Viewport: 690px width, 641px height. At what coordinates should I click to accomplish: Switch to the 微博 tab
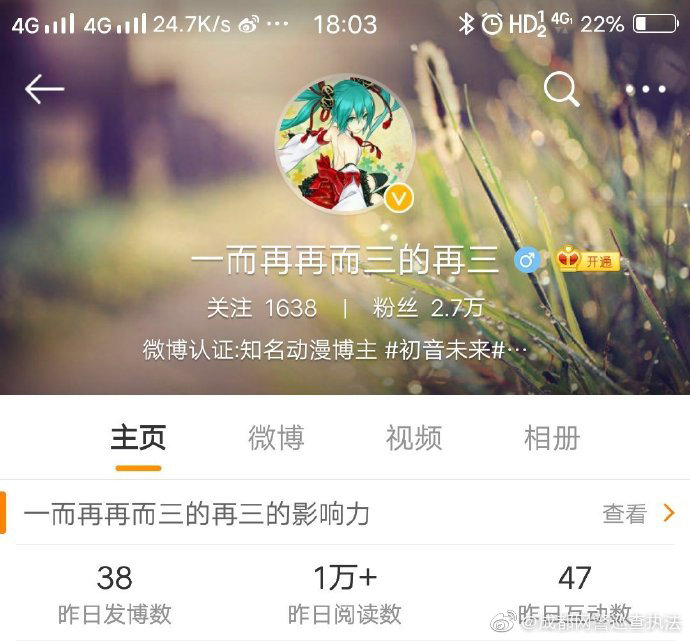[276, 438]
